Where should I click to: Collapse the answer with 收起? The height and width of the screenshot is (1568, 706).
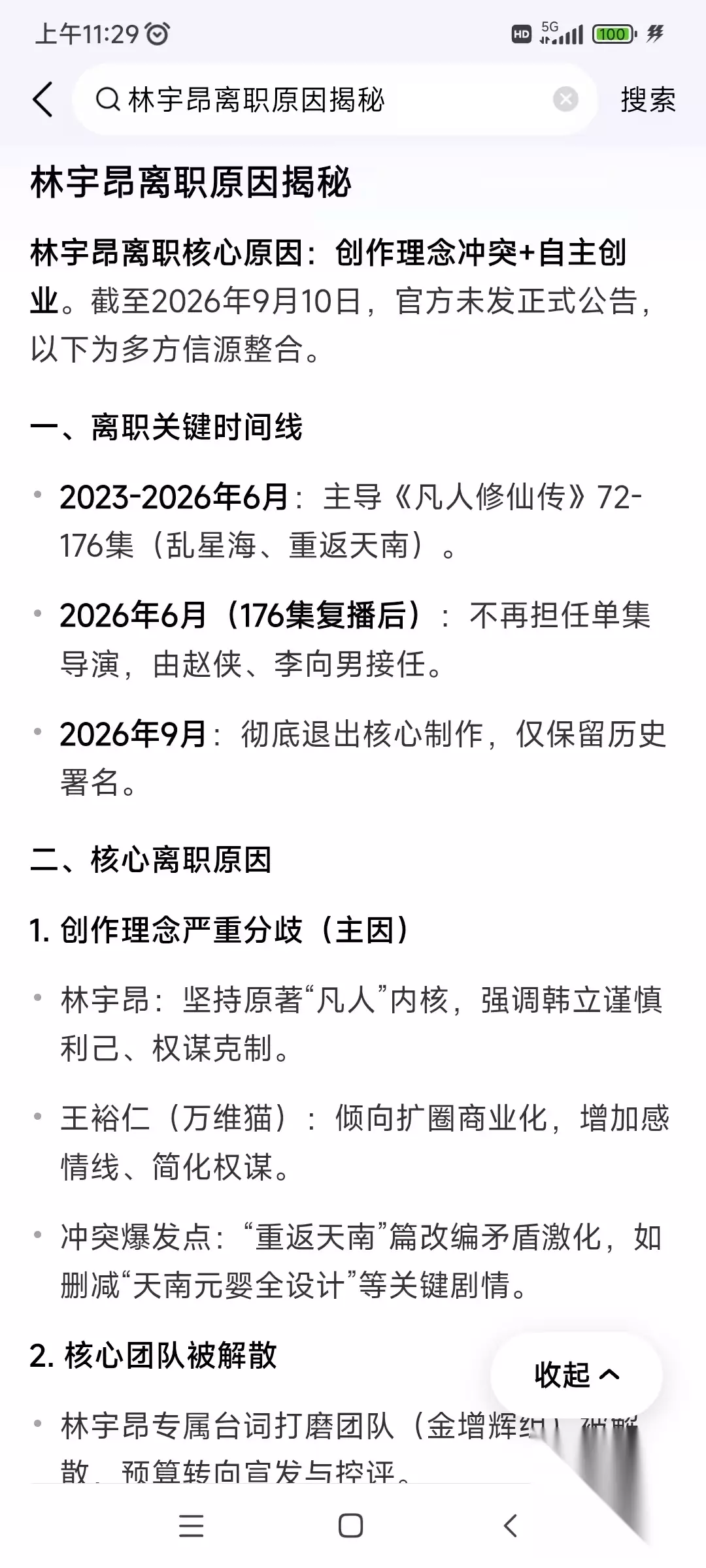(577, 1375)
